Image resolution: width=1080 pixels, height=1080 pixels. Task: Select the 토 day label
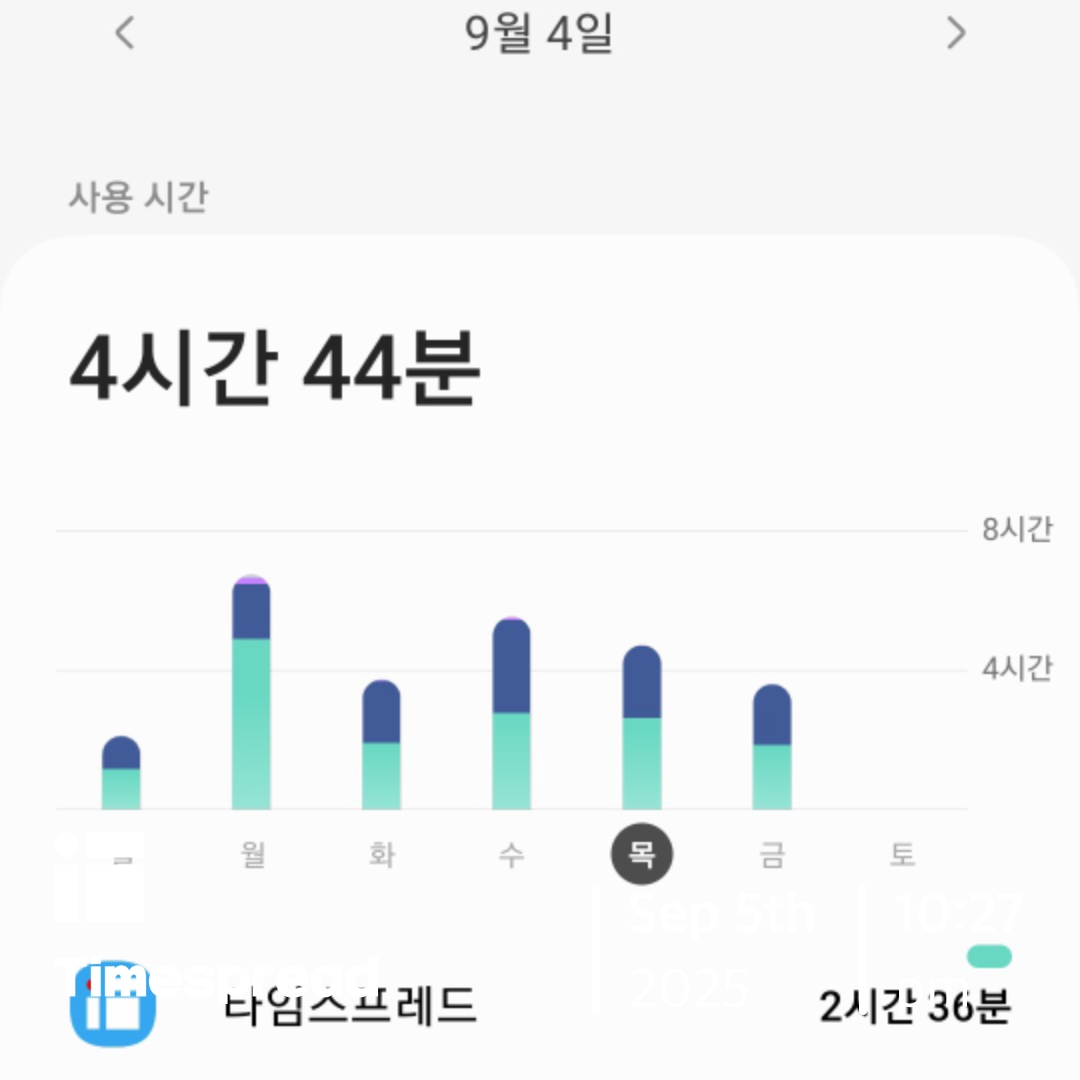pyautogui.click(x=902, y=855)
